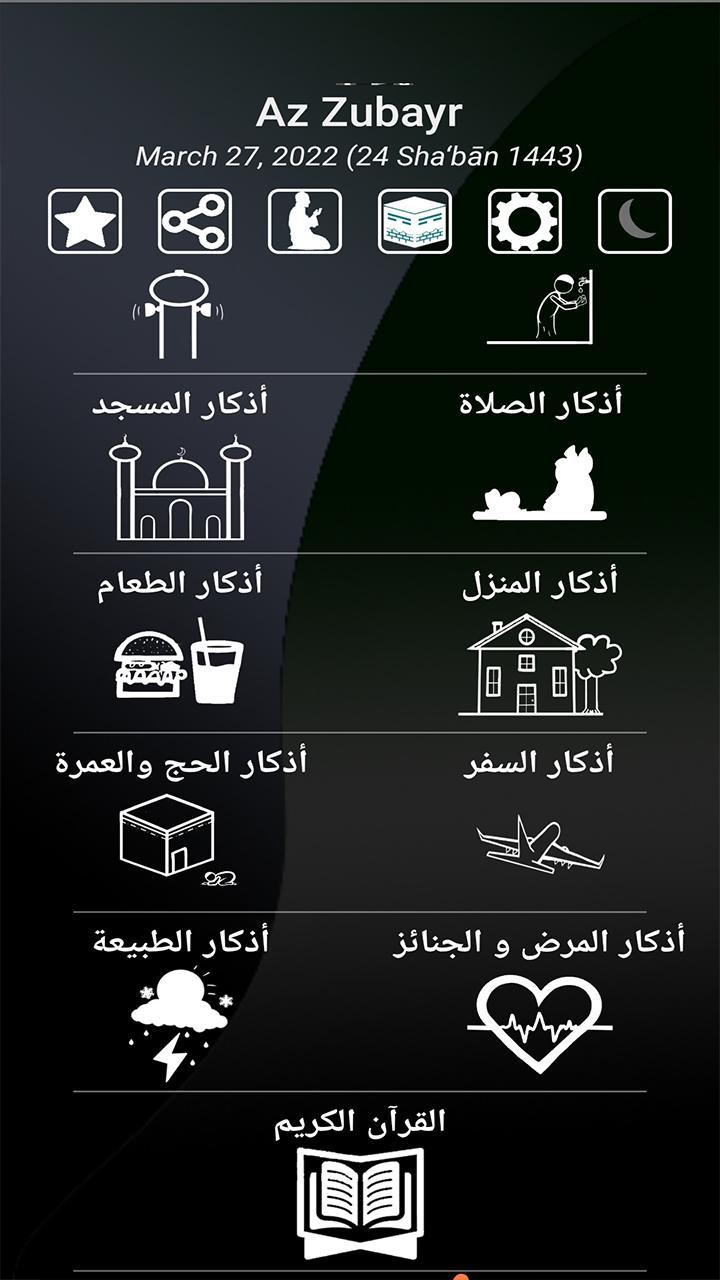Open the Kaaba qibla icon

point(415,221)
